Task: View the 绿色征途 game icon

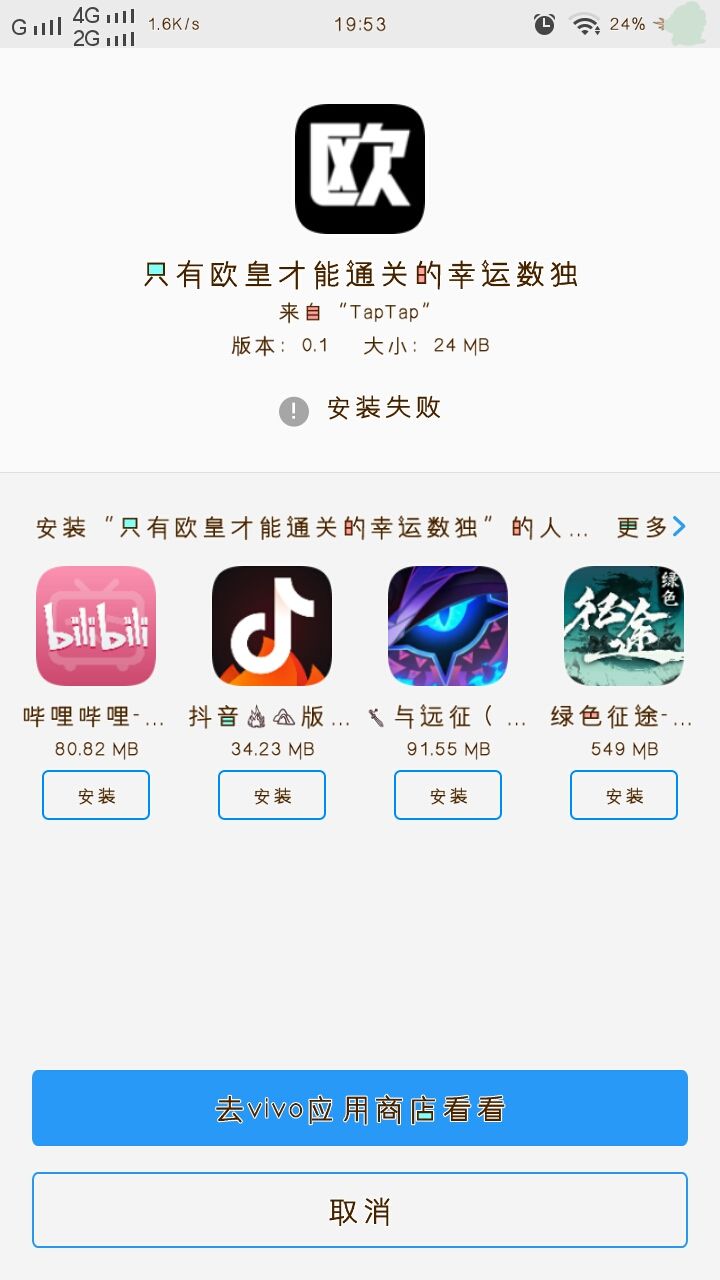Action: (624, 626)
